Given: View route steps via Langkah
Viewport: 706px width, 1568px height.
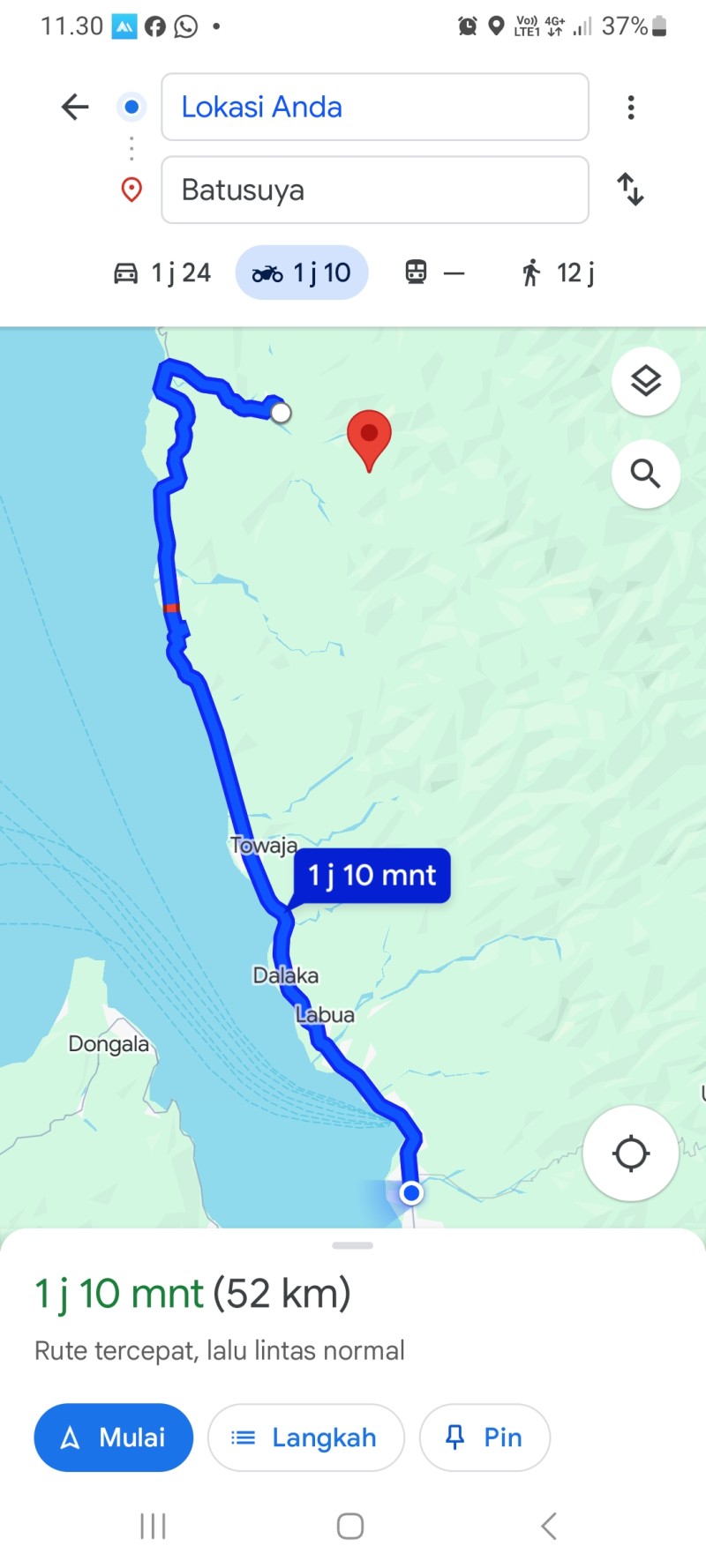Looking at the screenshot, I should pyautogui.click(x=306, y=1437).
